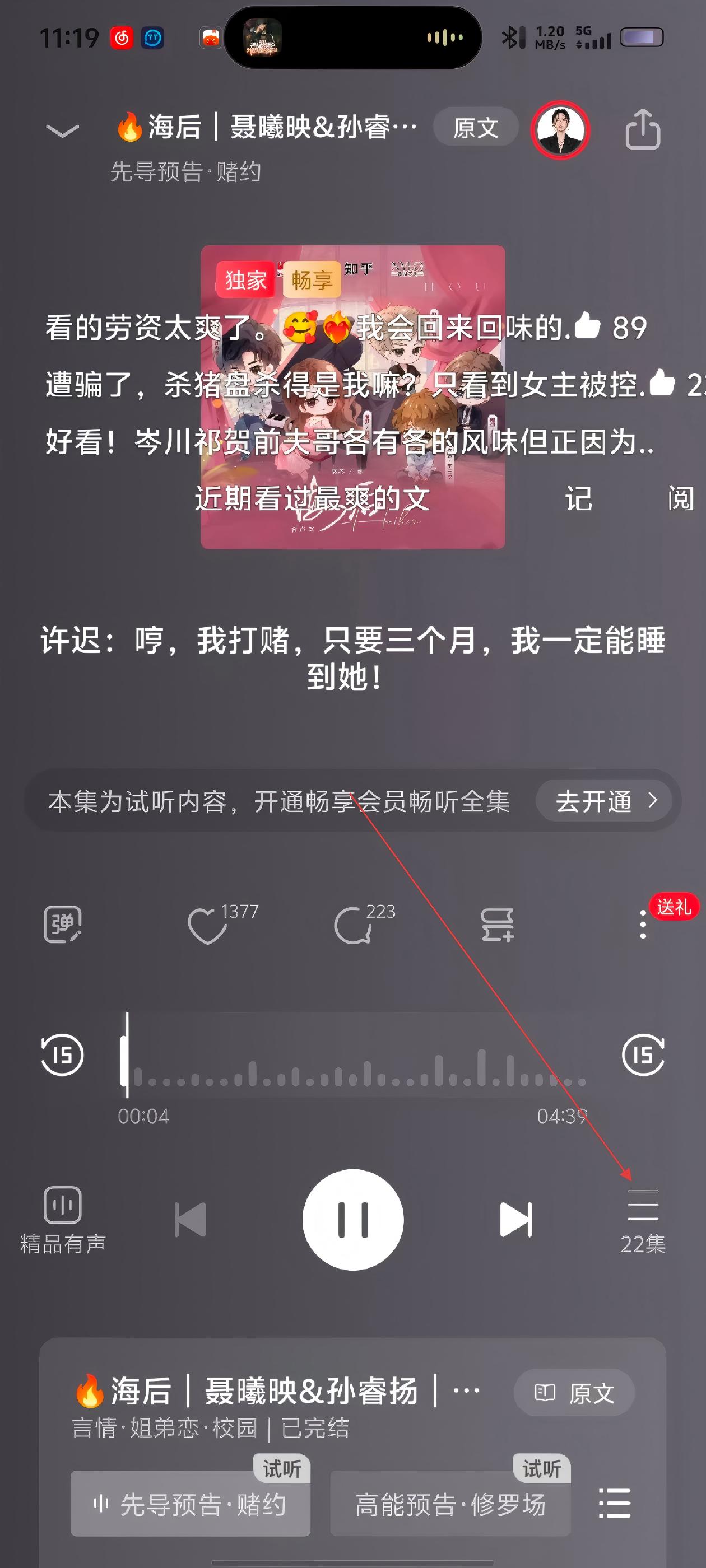
Task: Tap 去开通 to activate membership
Action: coord(603,801)
